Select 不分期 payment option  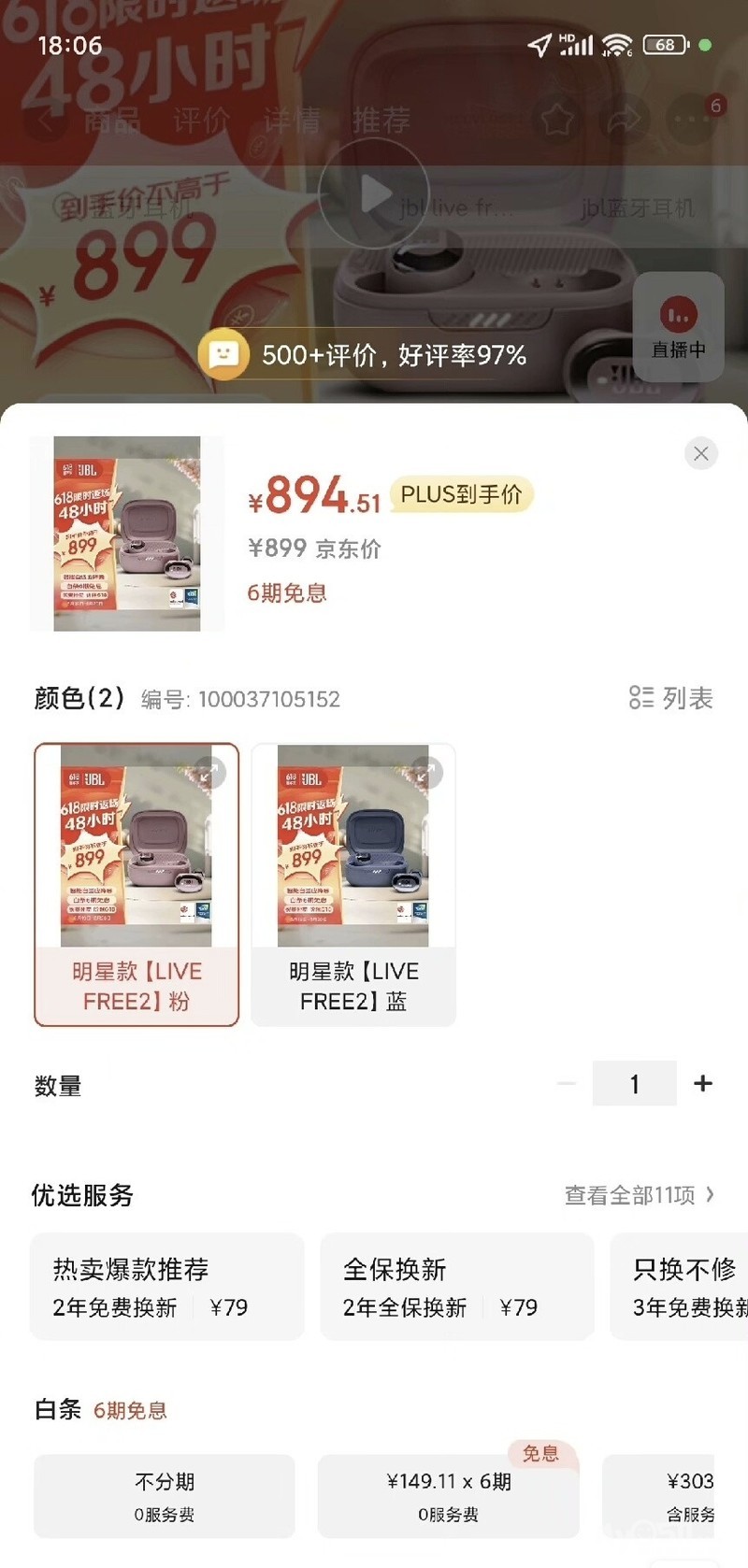[x=165, y=1496]
